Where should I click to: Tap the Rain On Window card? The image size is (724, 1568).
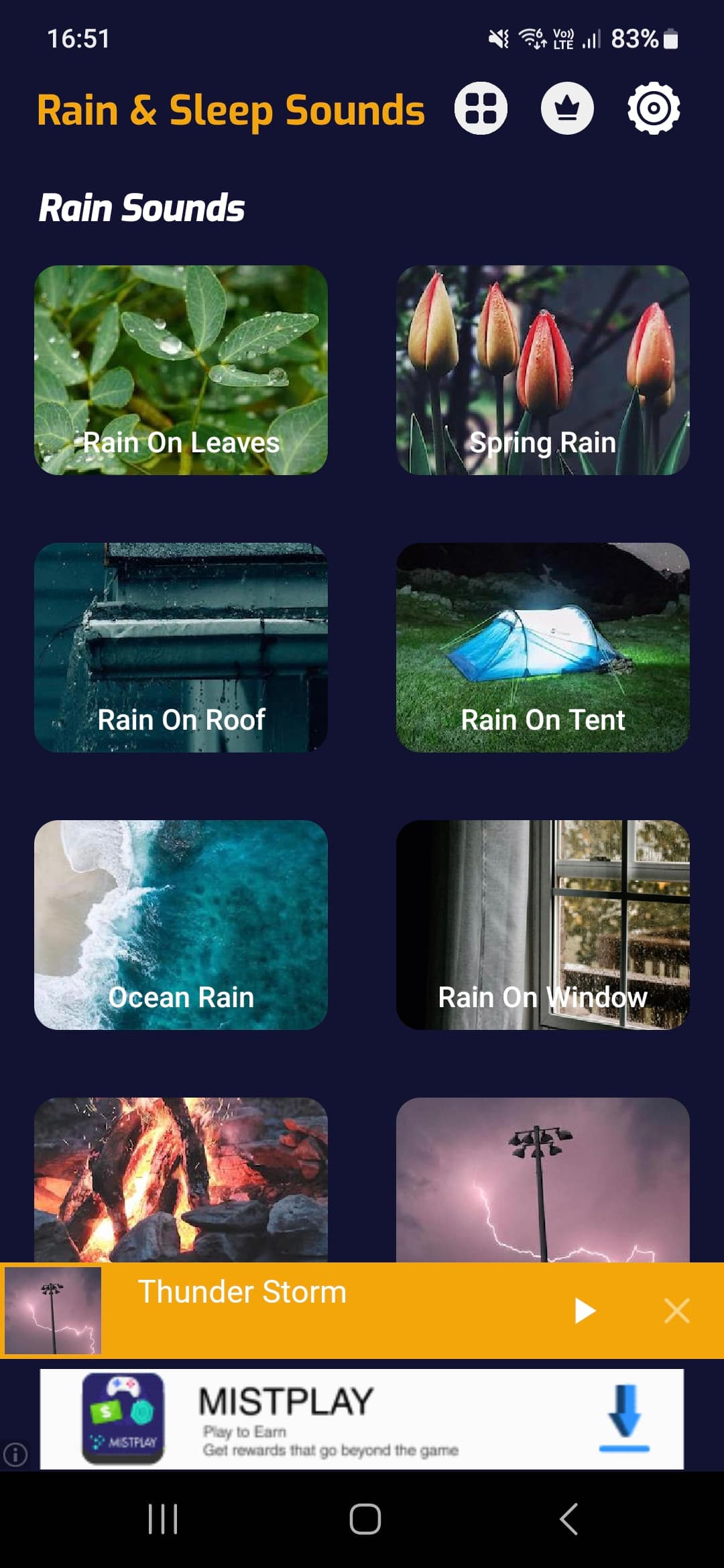point(543,925)
